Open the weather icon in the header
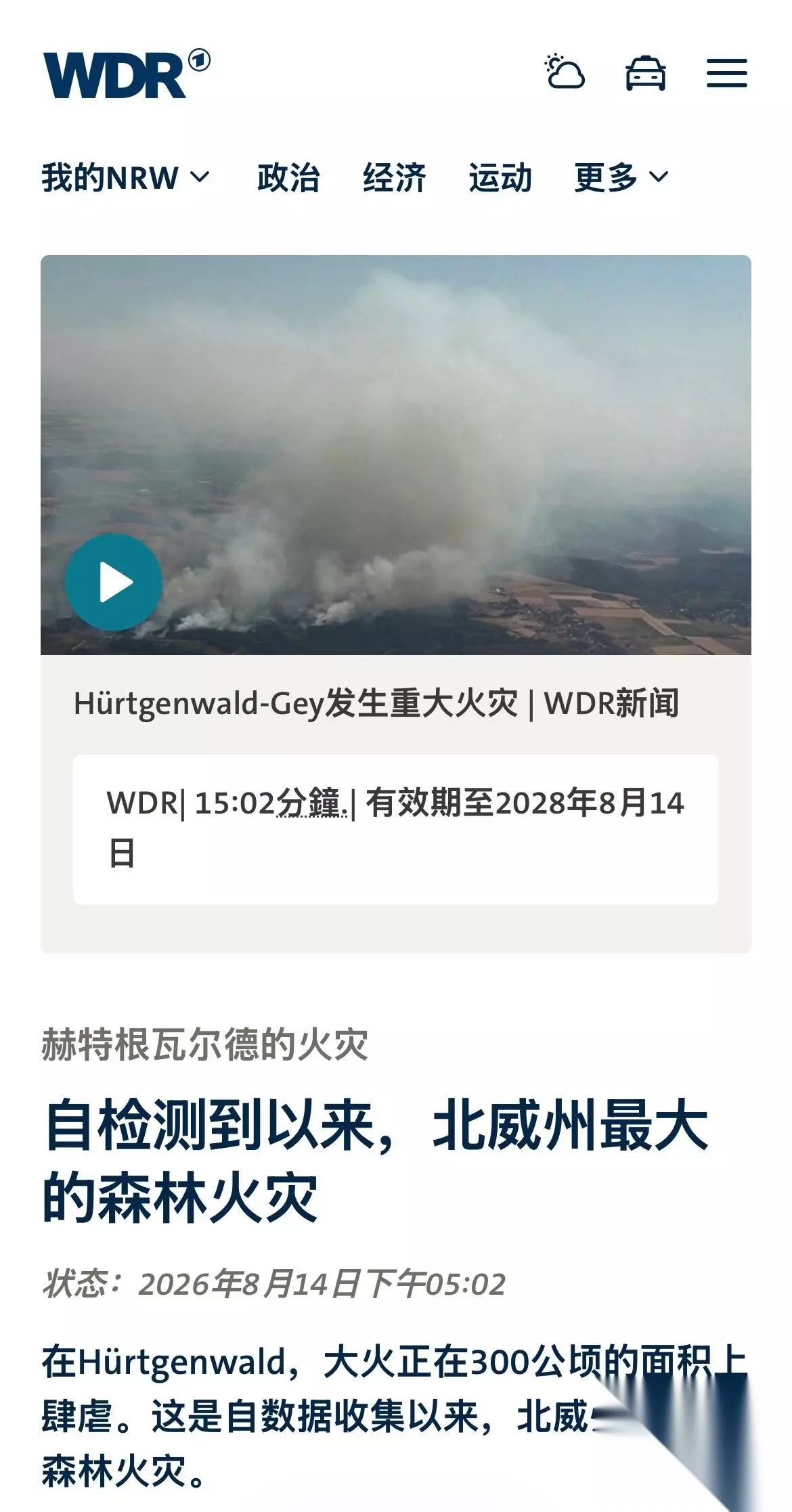Image resolution: width=792 pixels, height=1512 pixels. (565, 72)
